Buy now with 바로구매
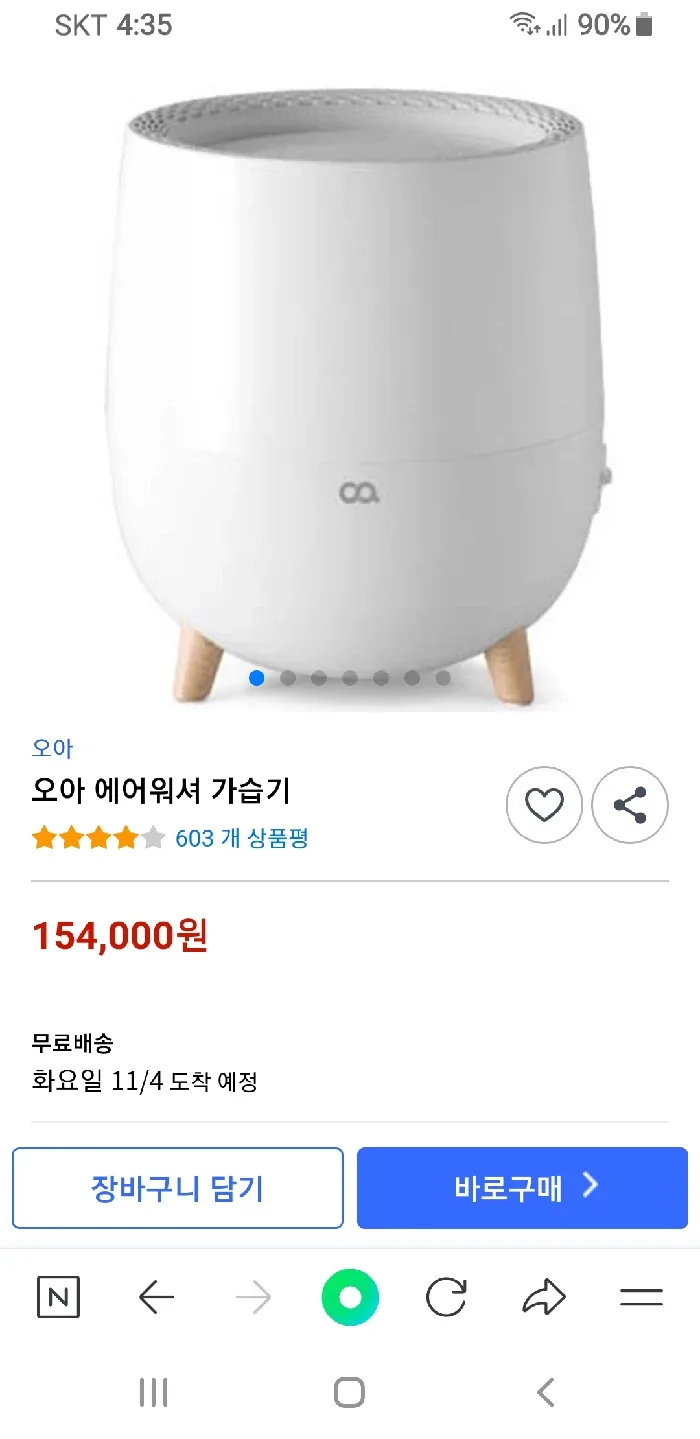 522,1188
